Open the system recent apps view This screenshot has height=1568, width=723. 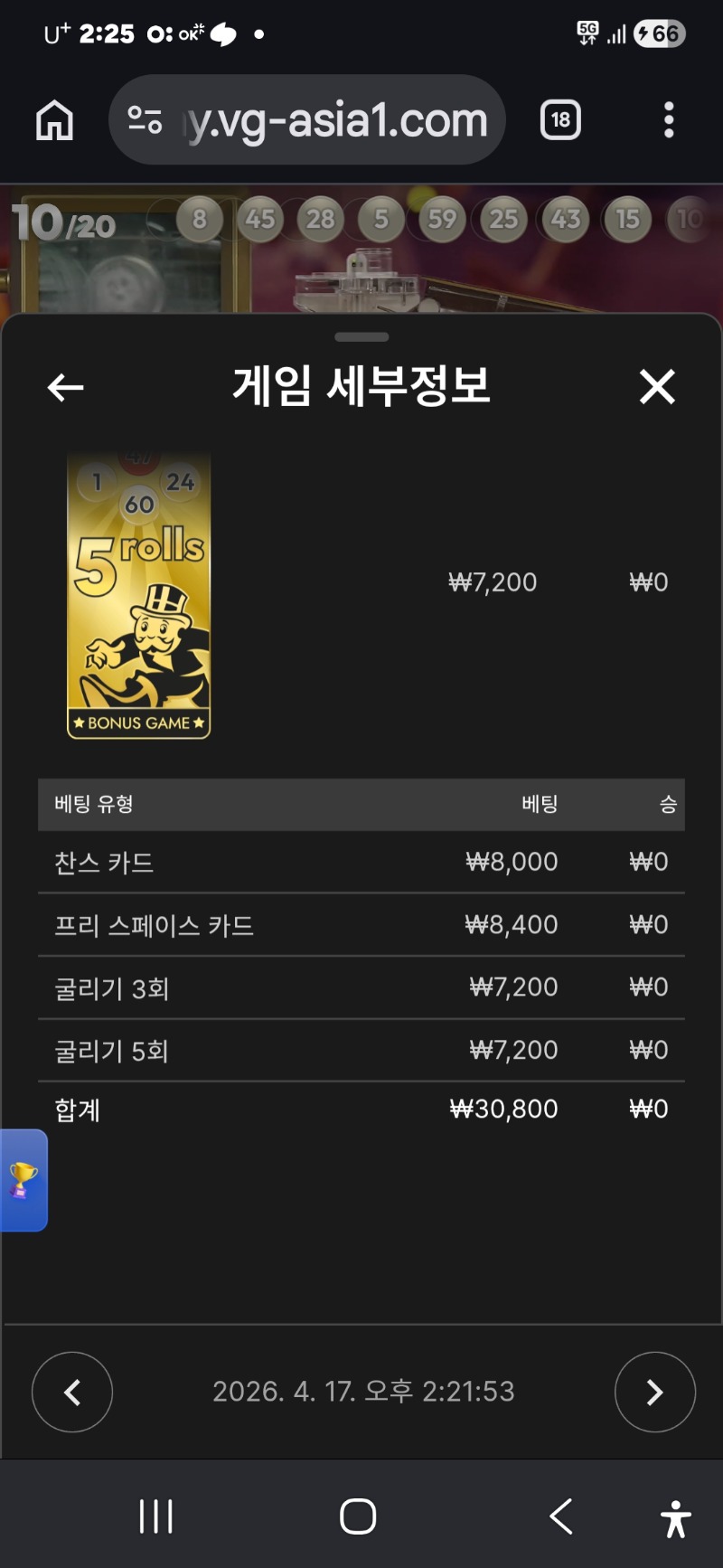pyautogui.click(x=155, y=1516)
